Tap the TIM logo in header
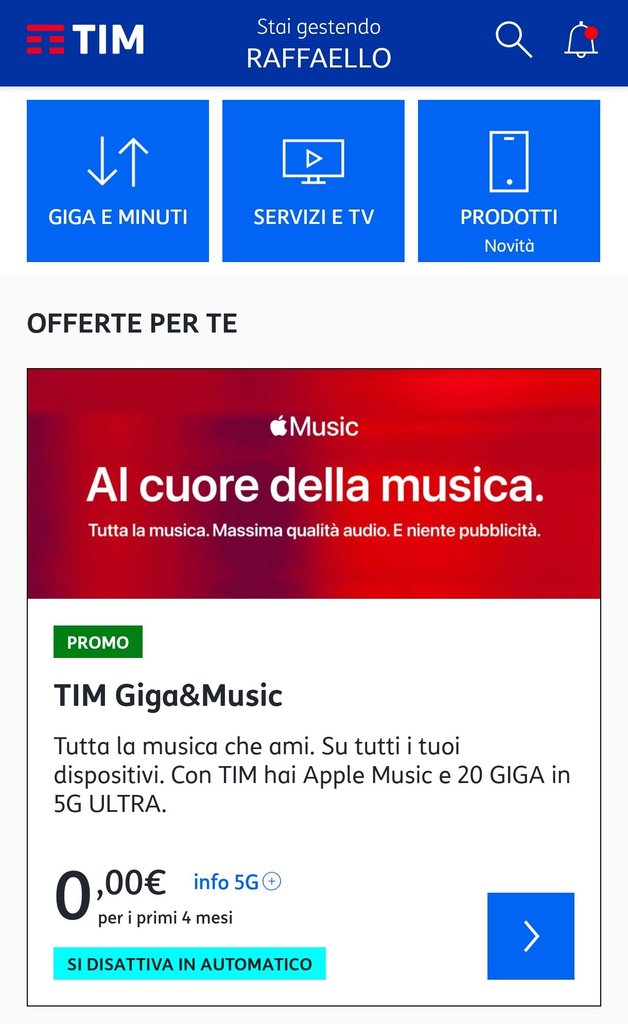628x1024 pixels. coord(85,40)
